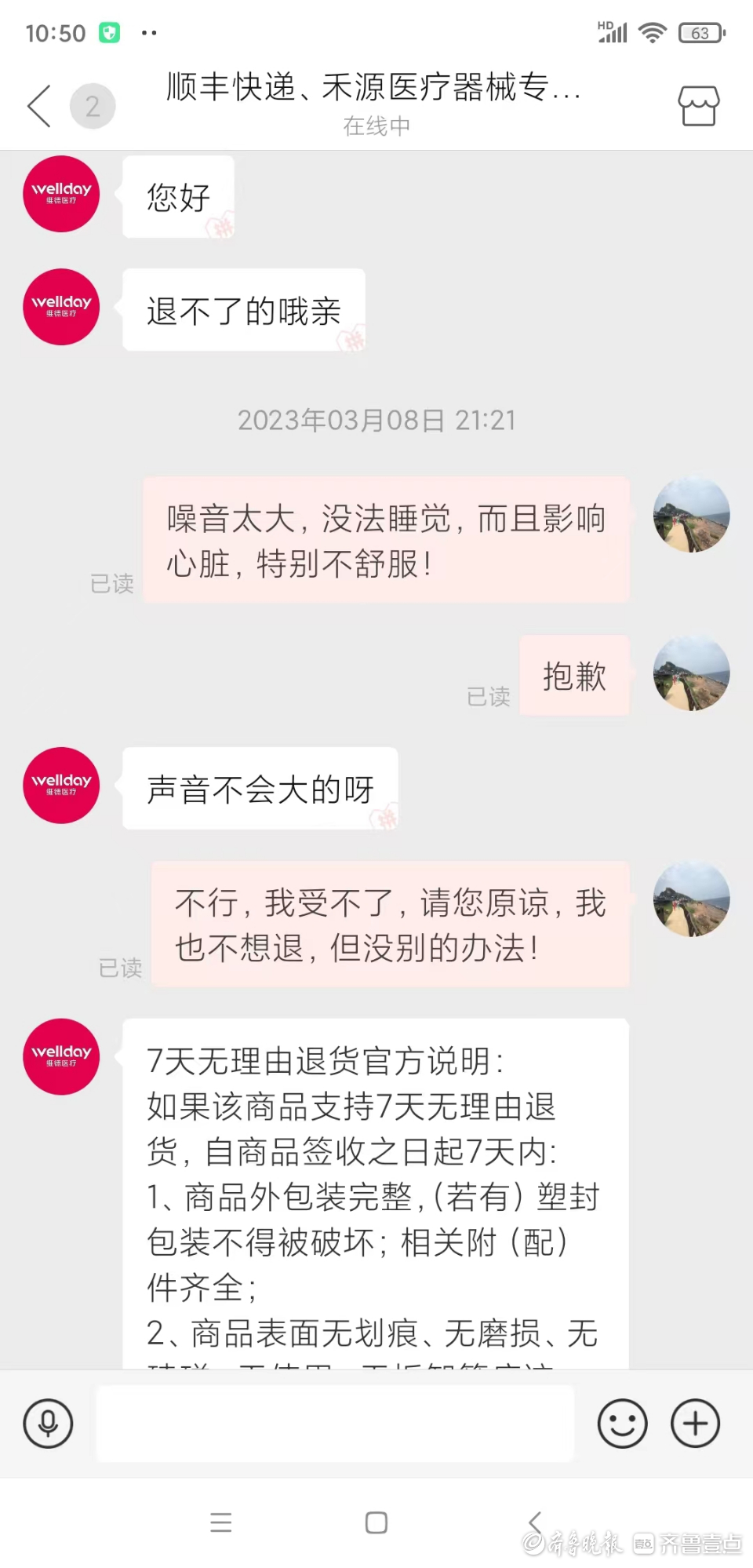Tap the Wi-Fi status bar icon

click(x=653, y=32)
